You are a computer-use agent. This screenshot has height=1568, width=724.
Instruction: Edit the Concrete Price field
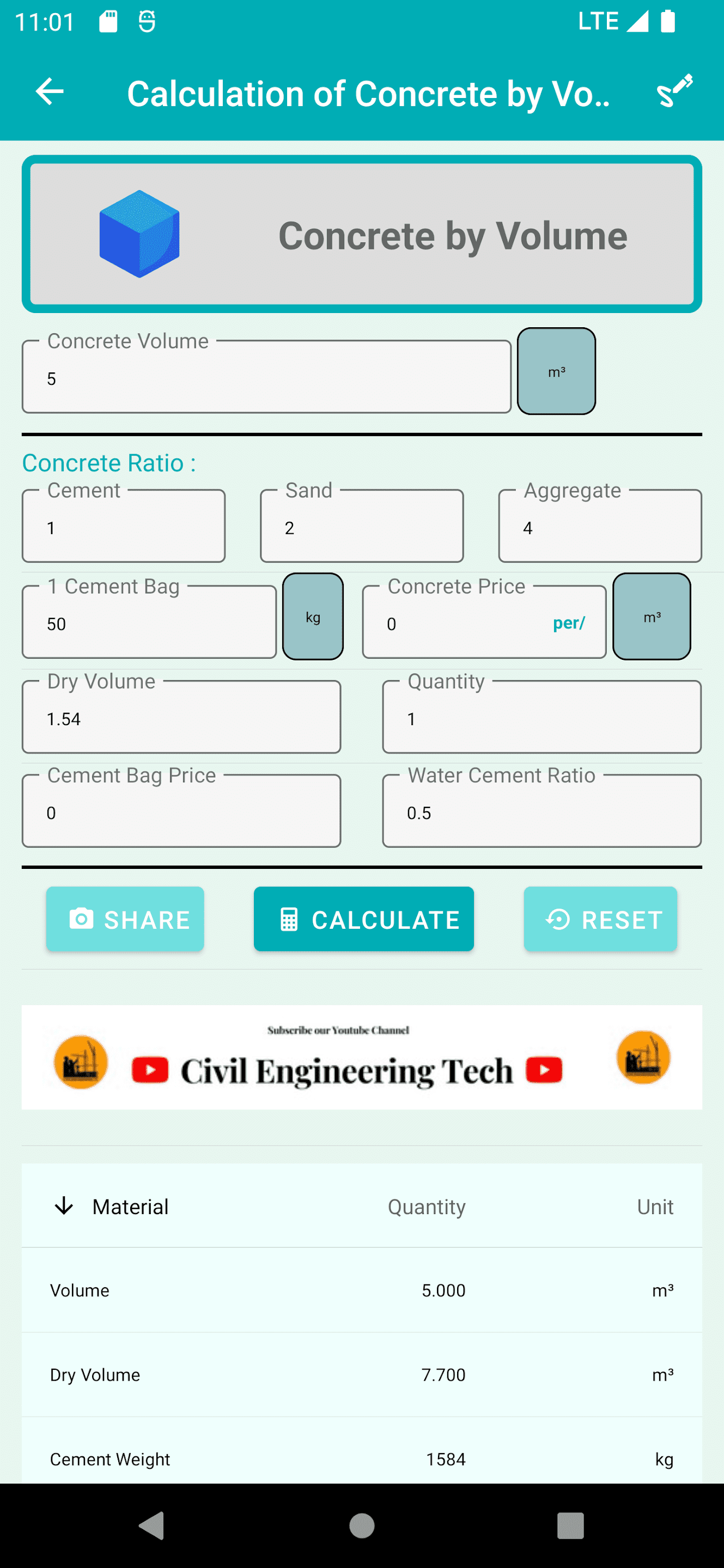(x=463, y=623)
